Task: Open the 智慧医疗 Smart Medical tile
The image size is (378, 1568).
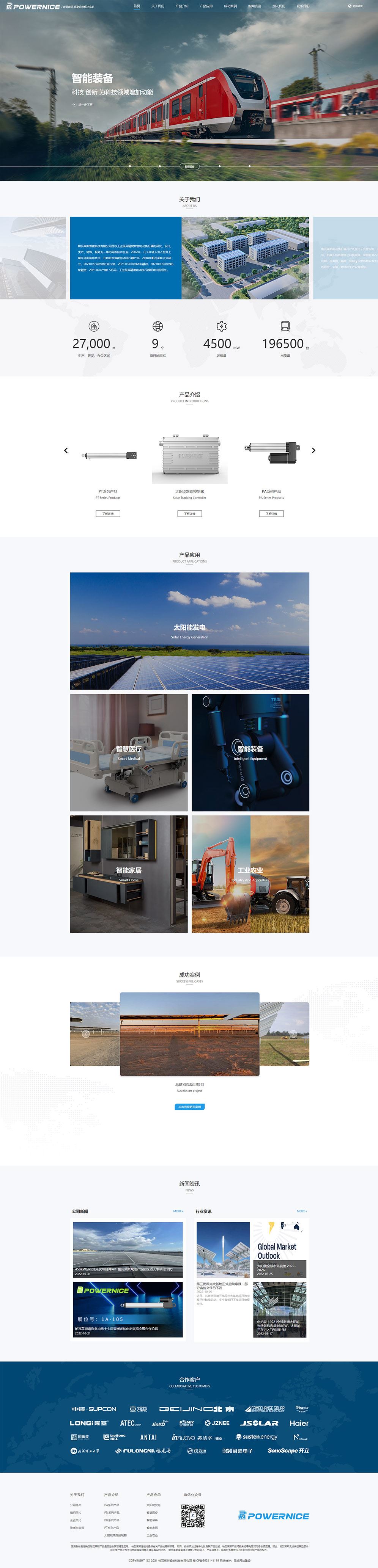Action: tap(129, 753)
